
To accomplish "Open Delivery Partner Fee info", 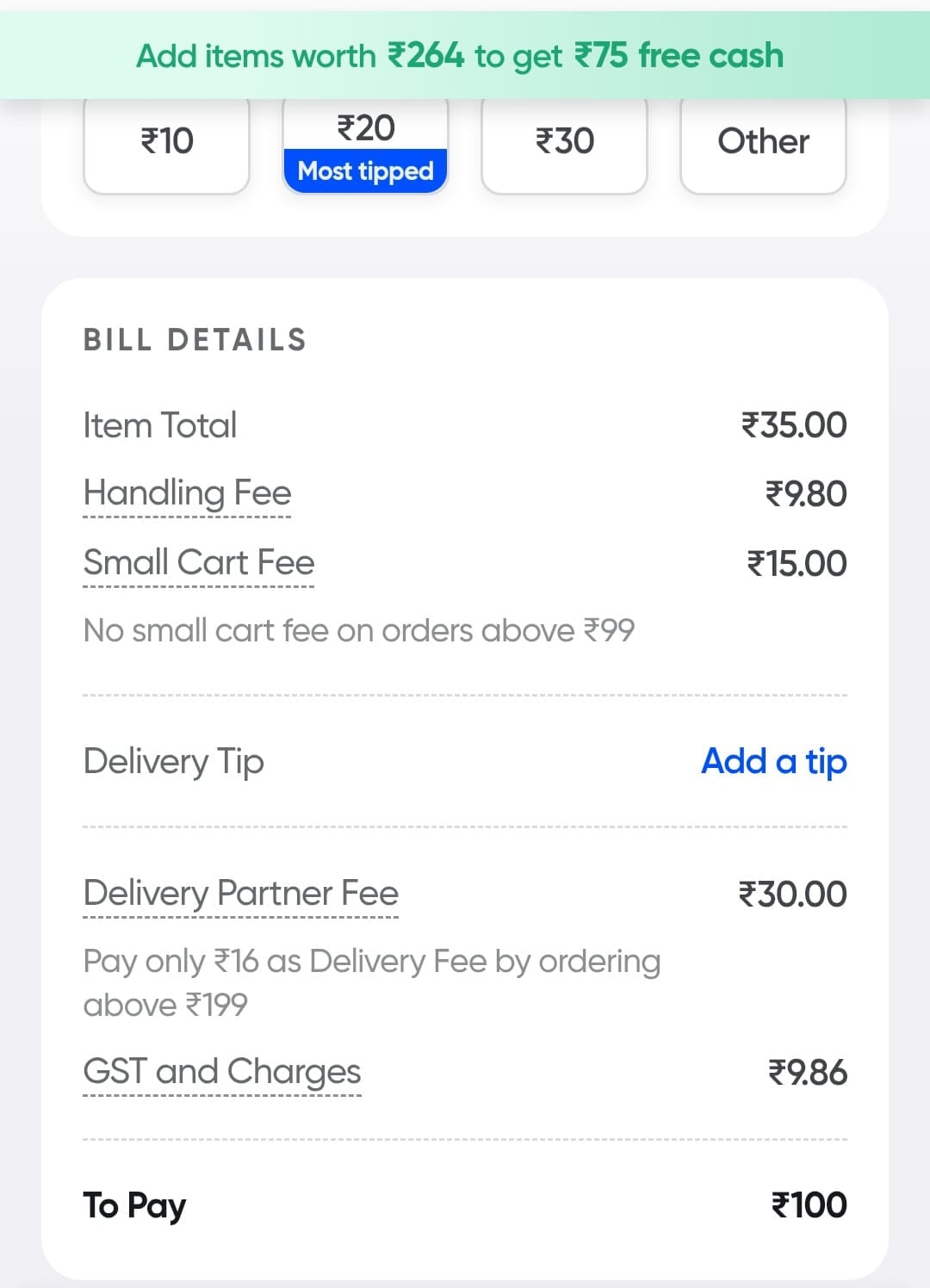I will point(240,894).
